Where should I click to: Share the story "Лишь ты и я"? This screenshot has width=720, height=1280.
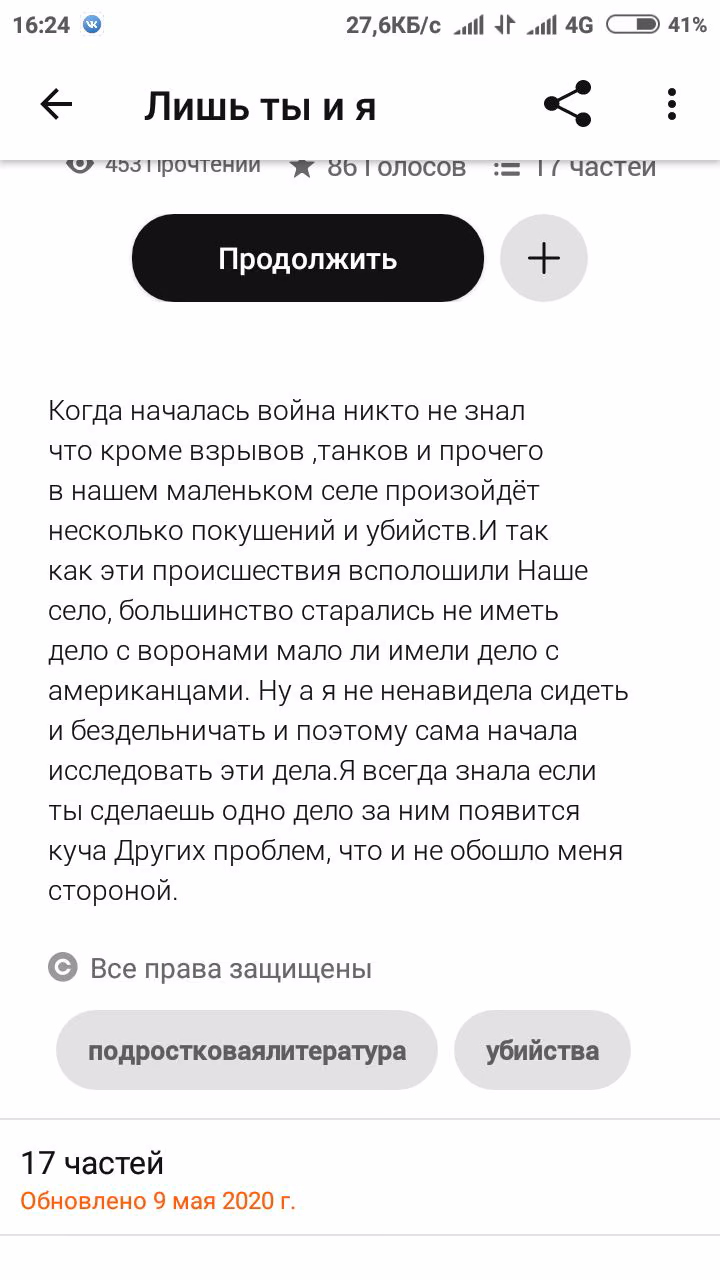(568, 105)
